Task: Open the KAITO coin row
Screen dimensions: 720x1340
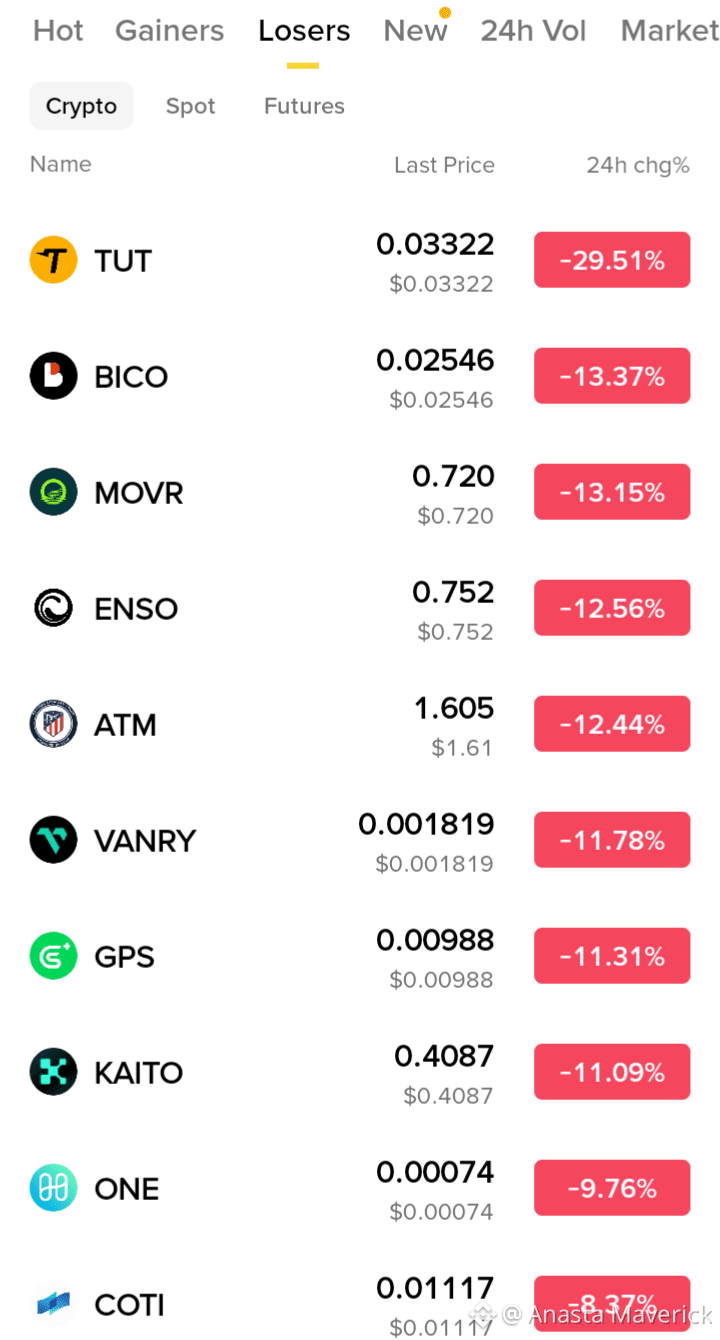Action: (360, 1073)
